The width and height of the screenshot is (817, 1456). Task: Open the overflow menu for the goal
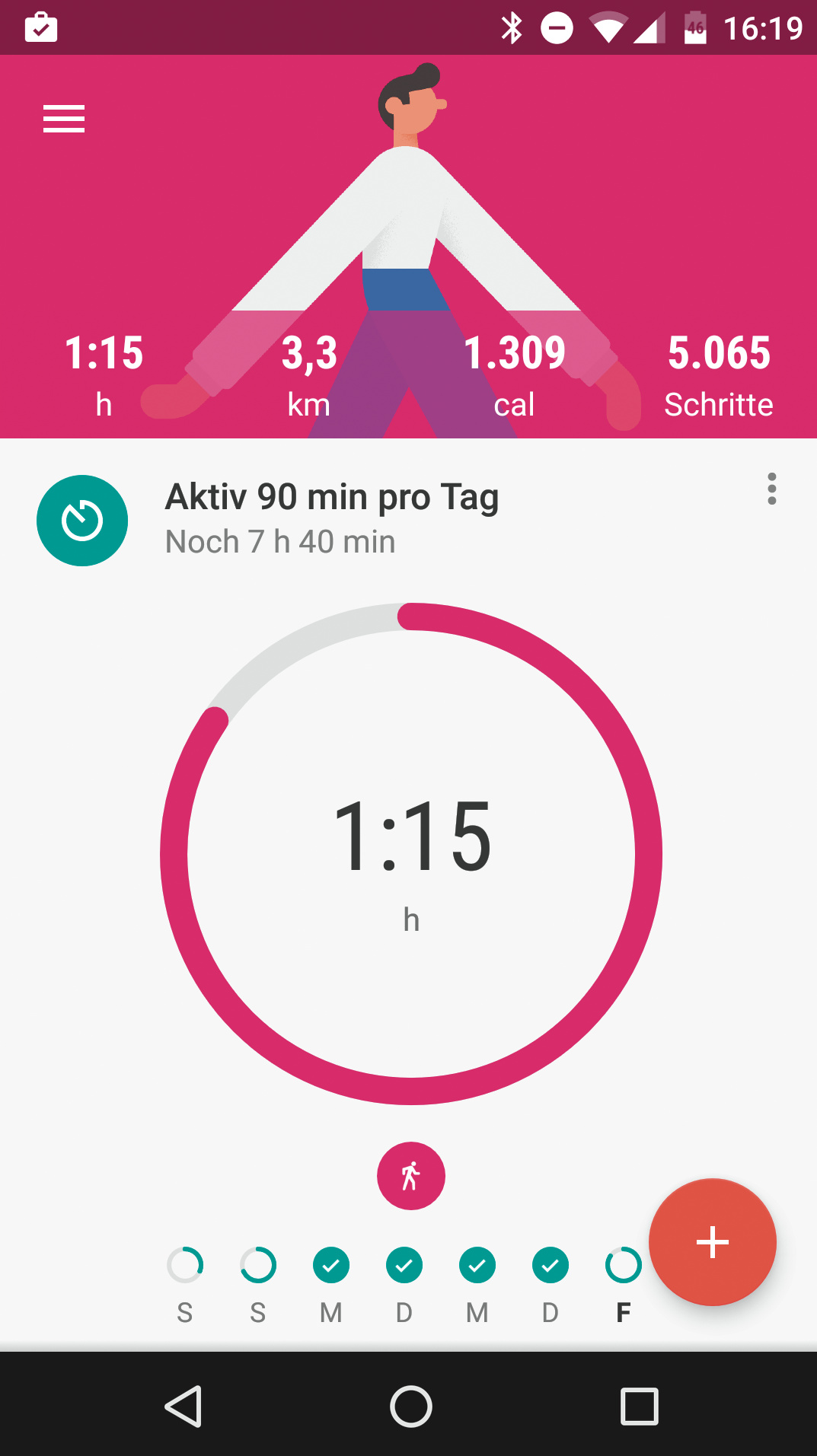[x=771, y=489]
